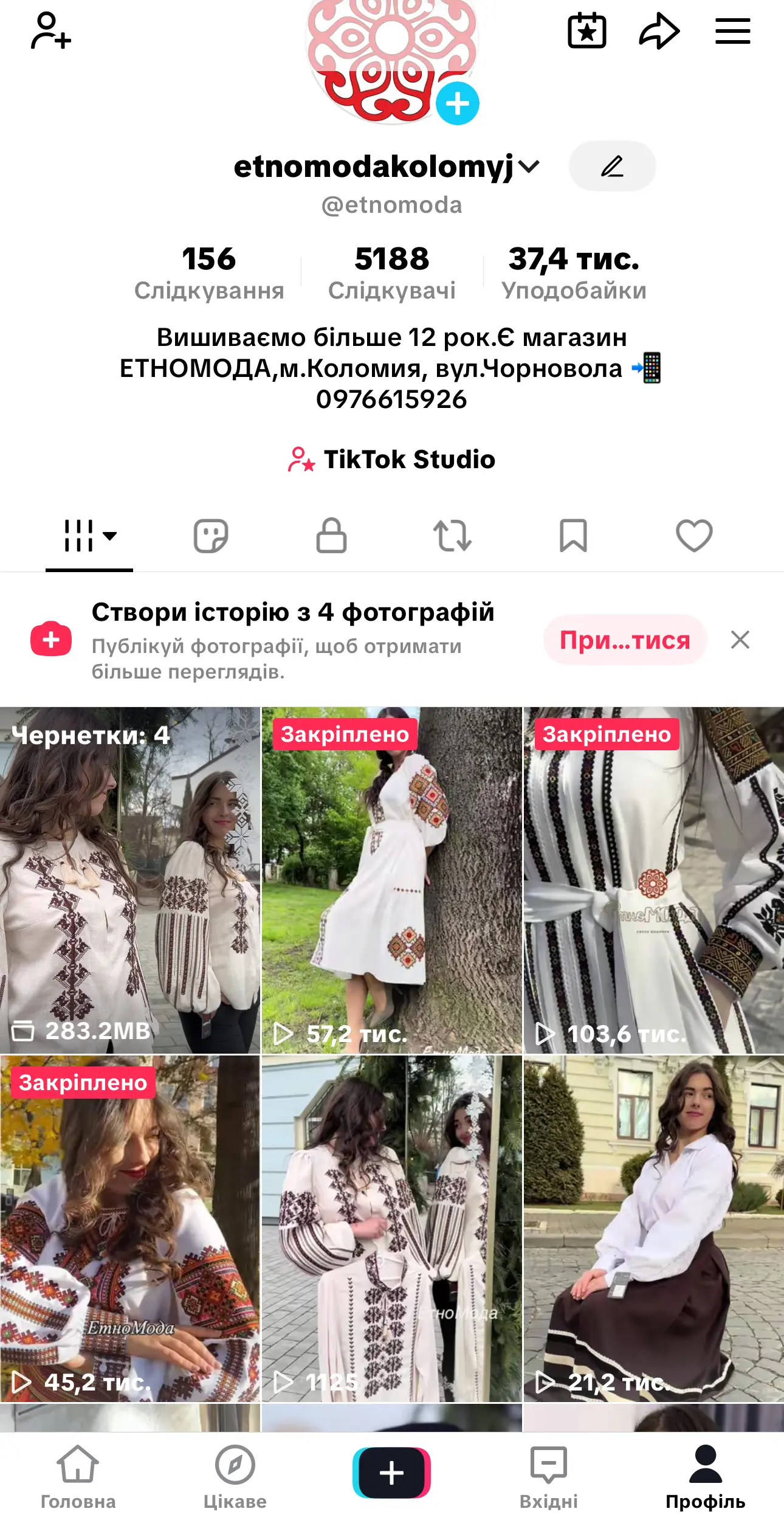This screenshot has height=1520, width=784.
Task: Open TikTok Studio
Action: pyautogui.click(x=392, y=460)
